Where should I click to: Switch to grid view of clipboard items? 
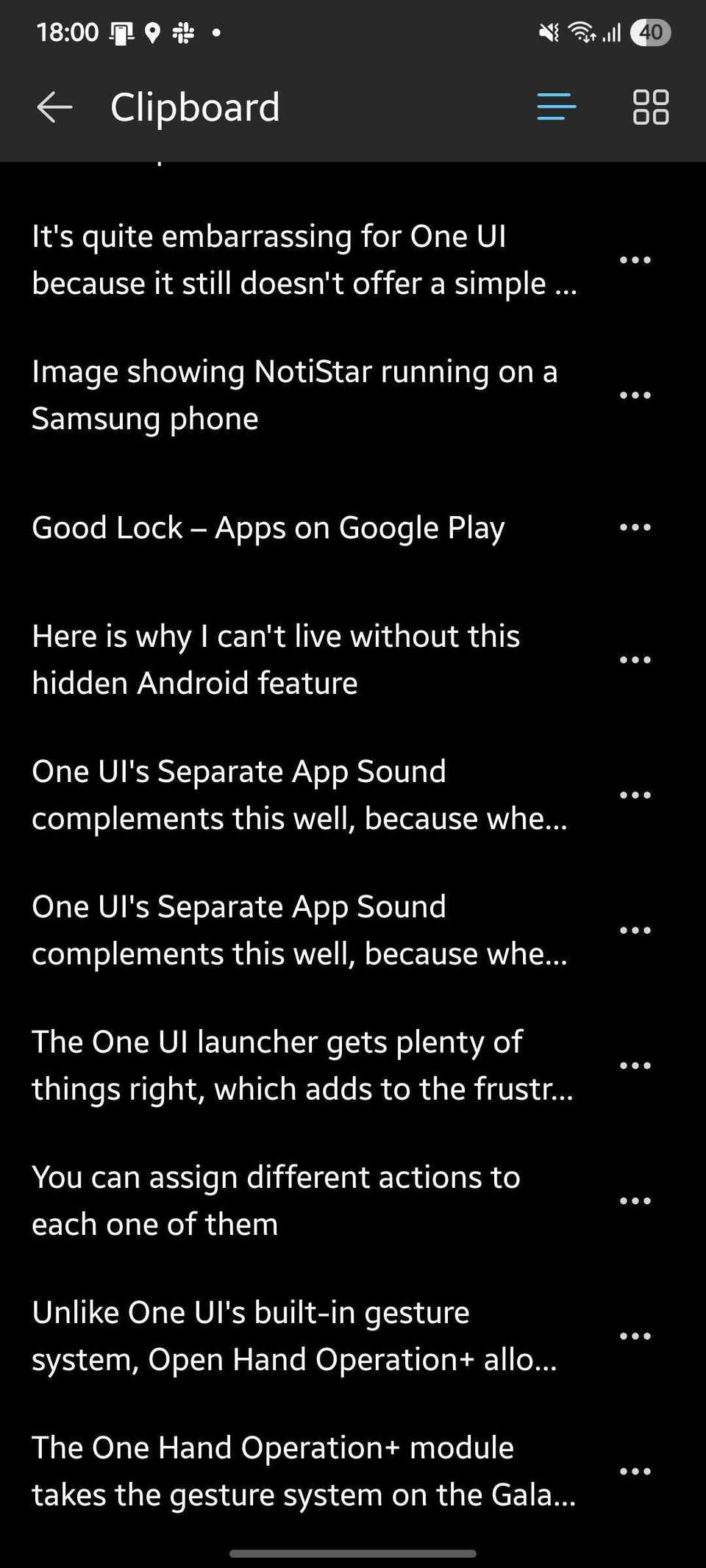point(650,107)
